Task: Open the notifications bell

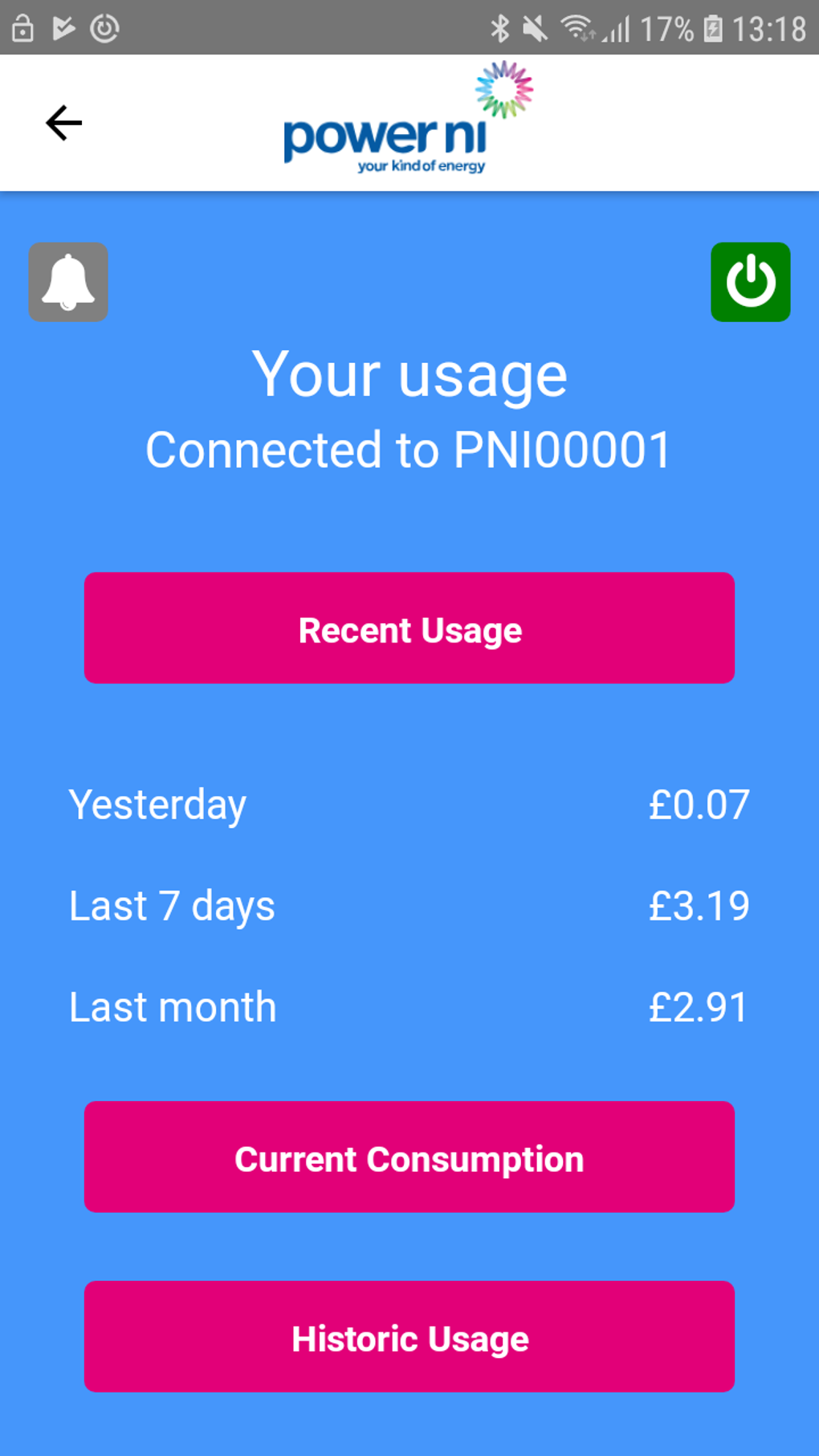Action: [x=68, y=282]
